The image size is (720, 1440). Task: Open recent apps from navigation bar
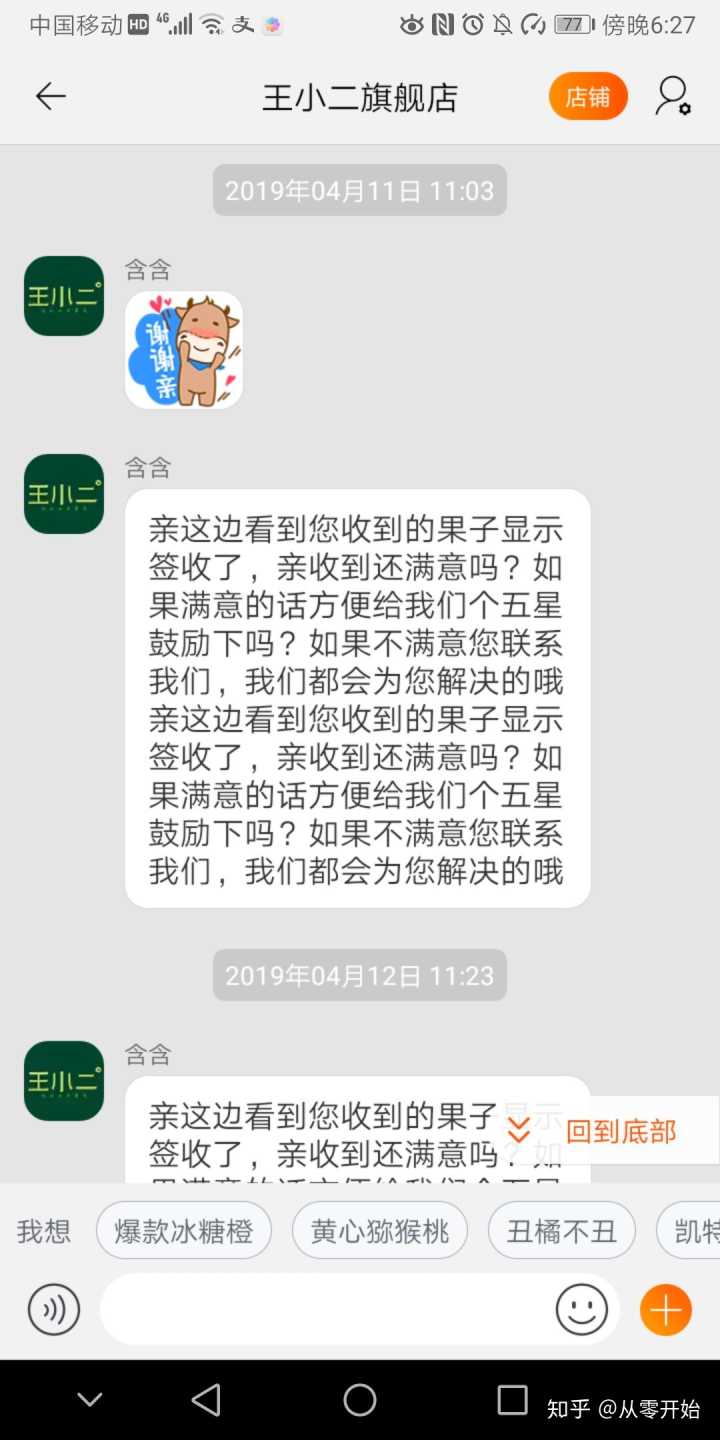[x=512, y=1400]
